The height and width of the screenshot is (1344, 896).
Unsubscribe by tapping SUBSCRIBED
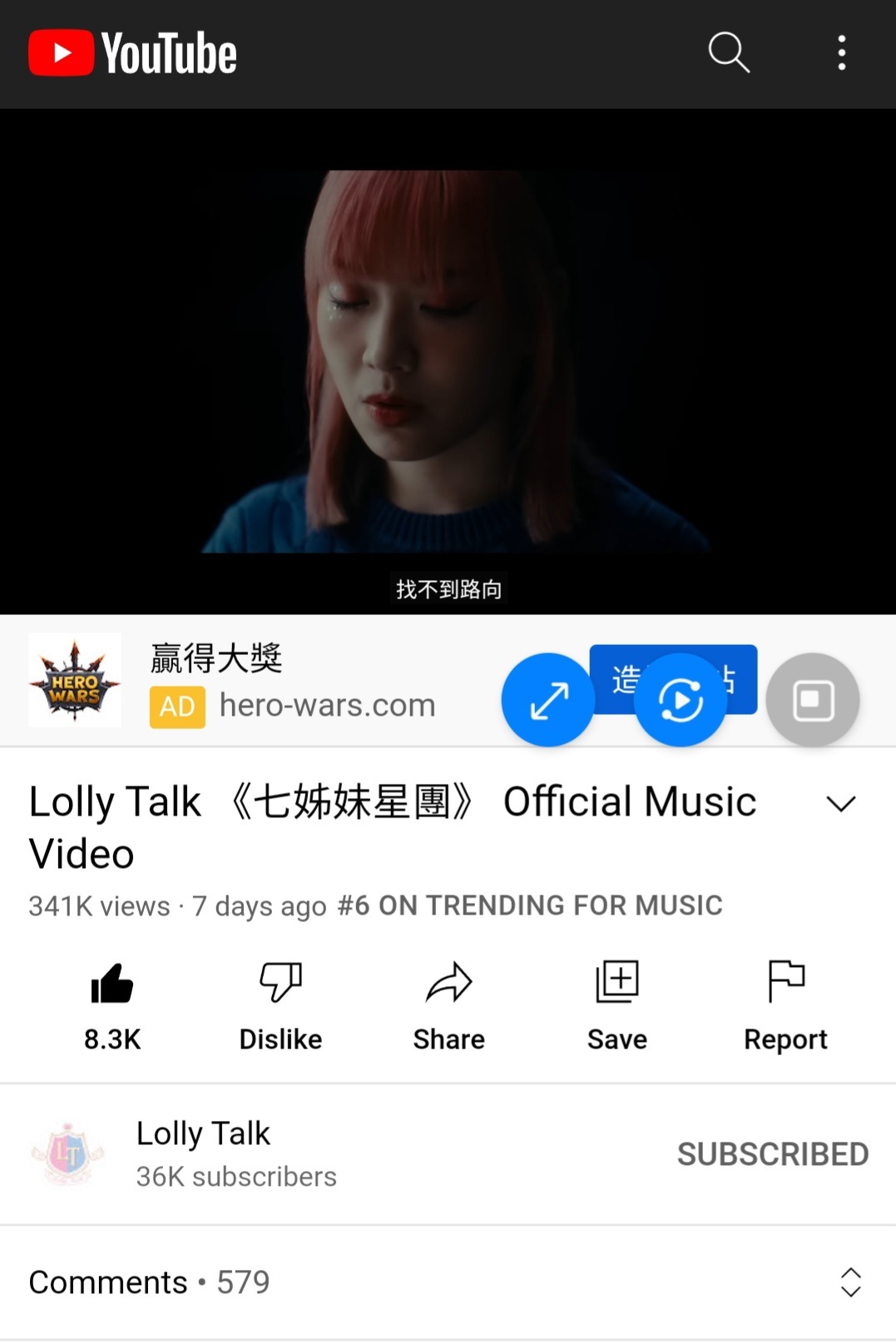(x=773, y=1153)
